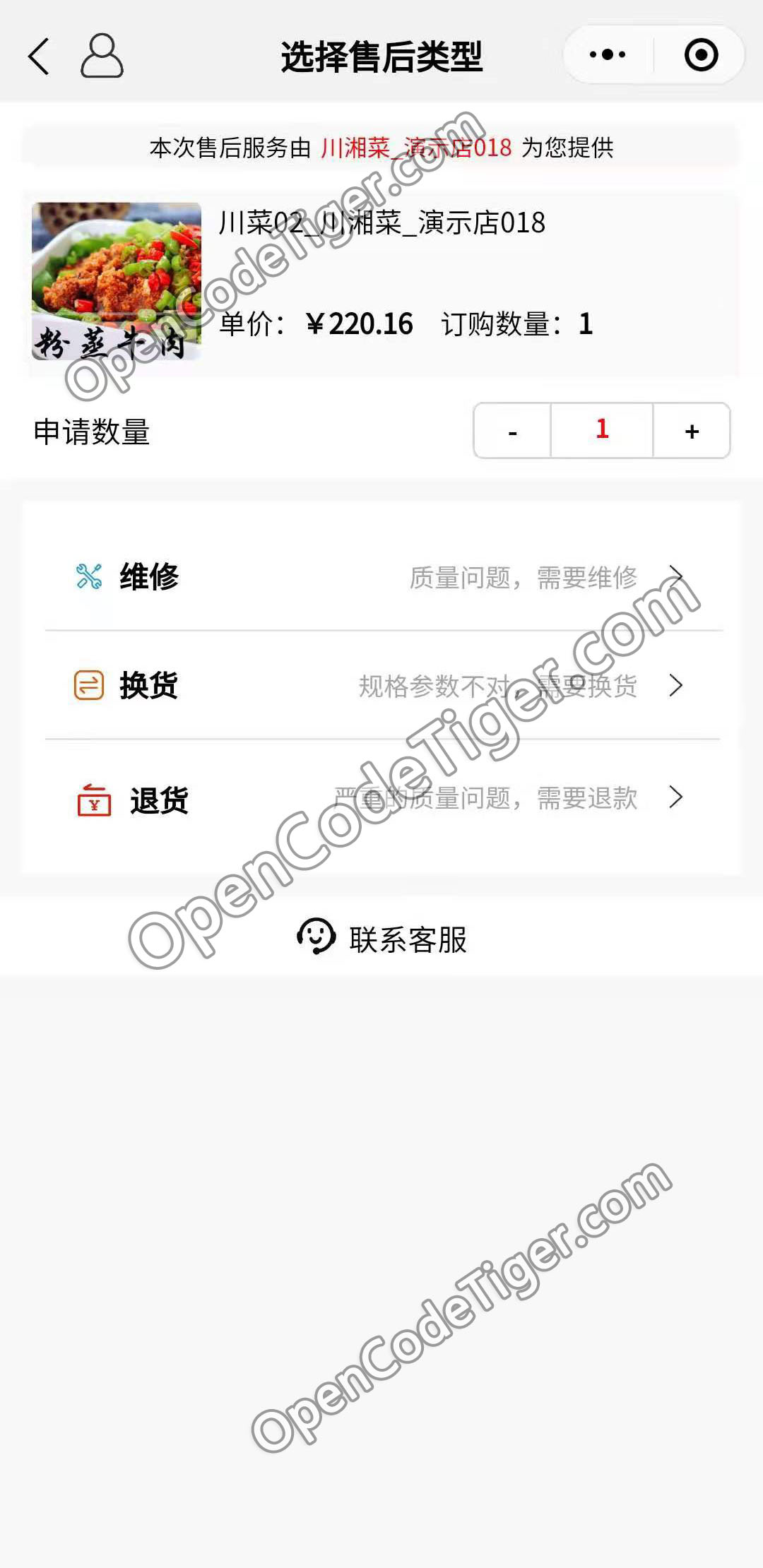Screen dimensions: 763x1568
Task: Open the mini program overflow menu
Action: [608, 54]
